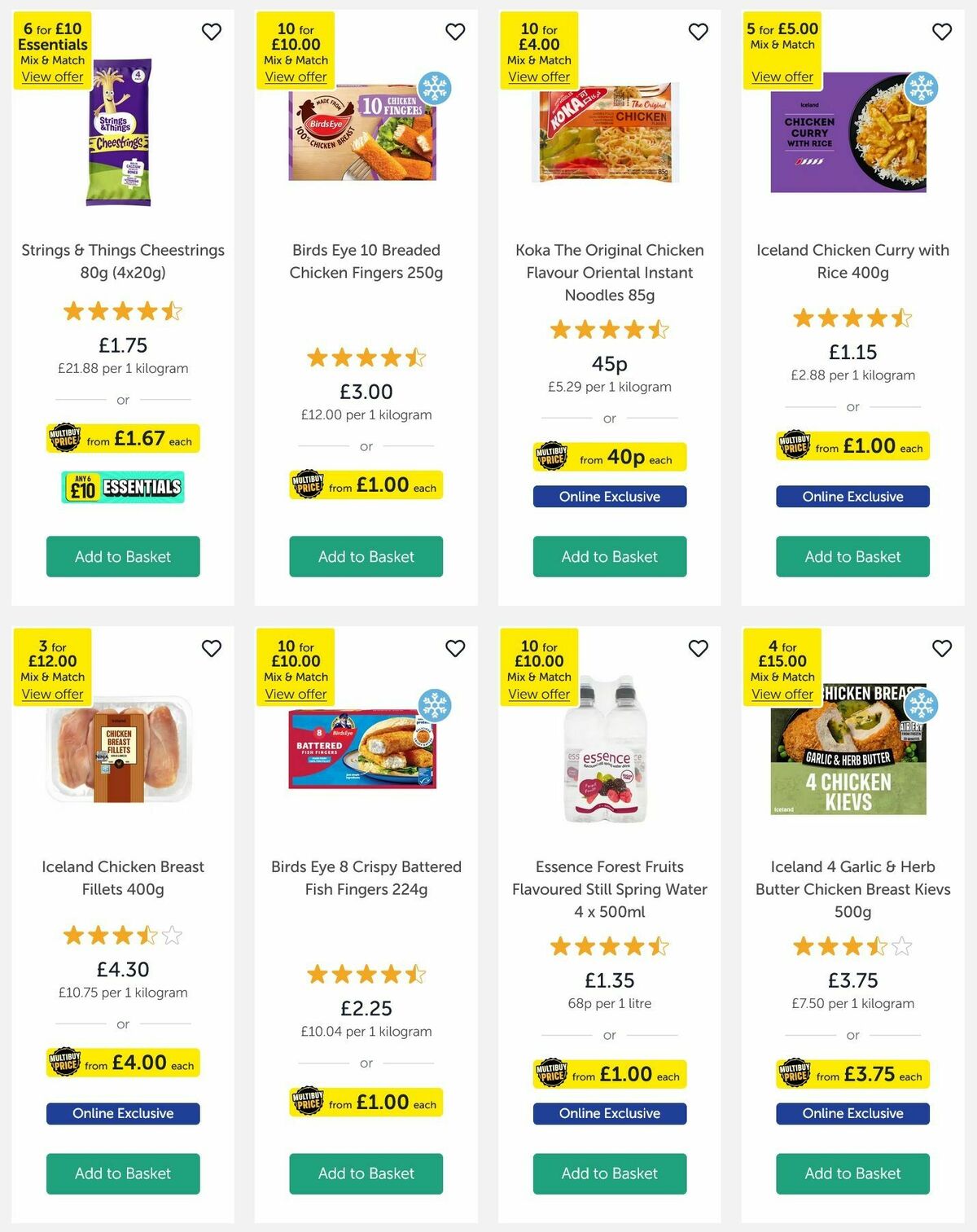Click the £10 Essentials badge under Cheestrings
Screen dimensions: 977x1232
(x=122, y=486)
